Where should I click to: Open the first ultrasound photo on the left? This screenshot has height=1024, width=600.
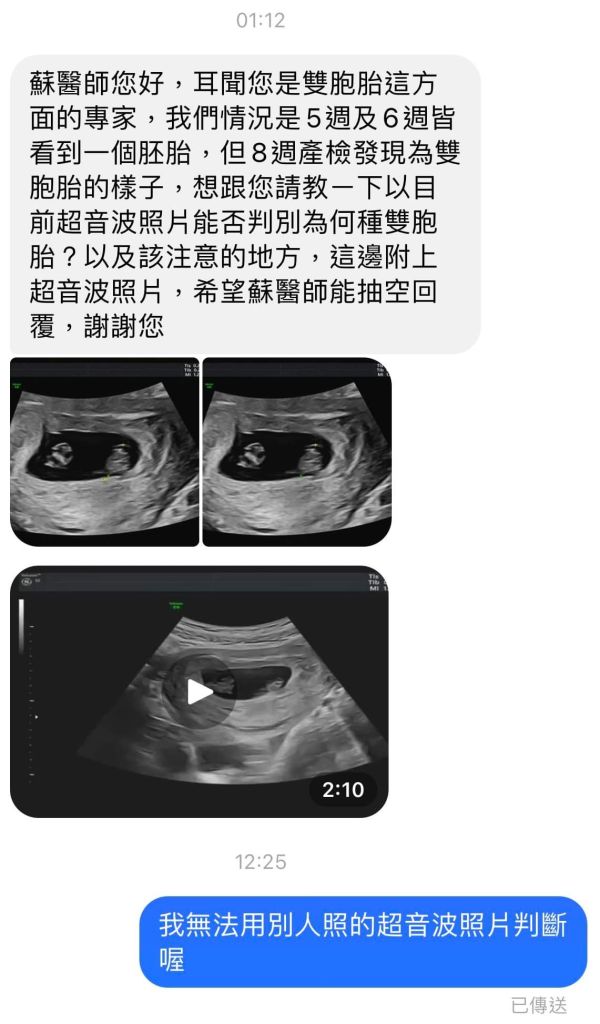(105, 452)
